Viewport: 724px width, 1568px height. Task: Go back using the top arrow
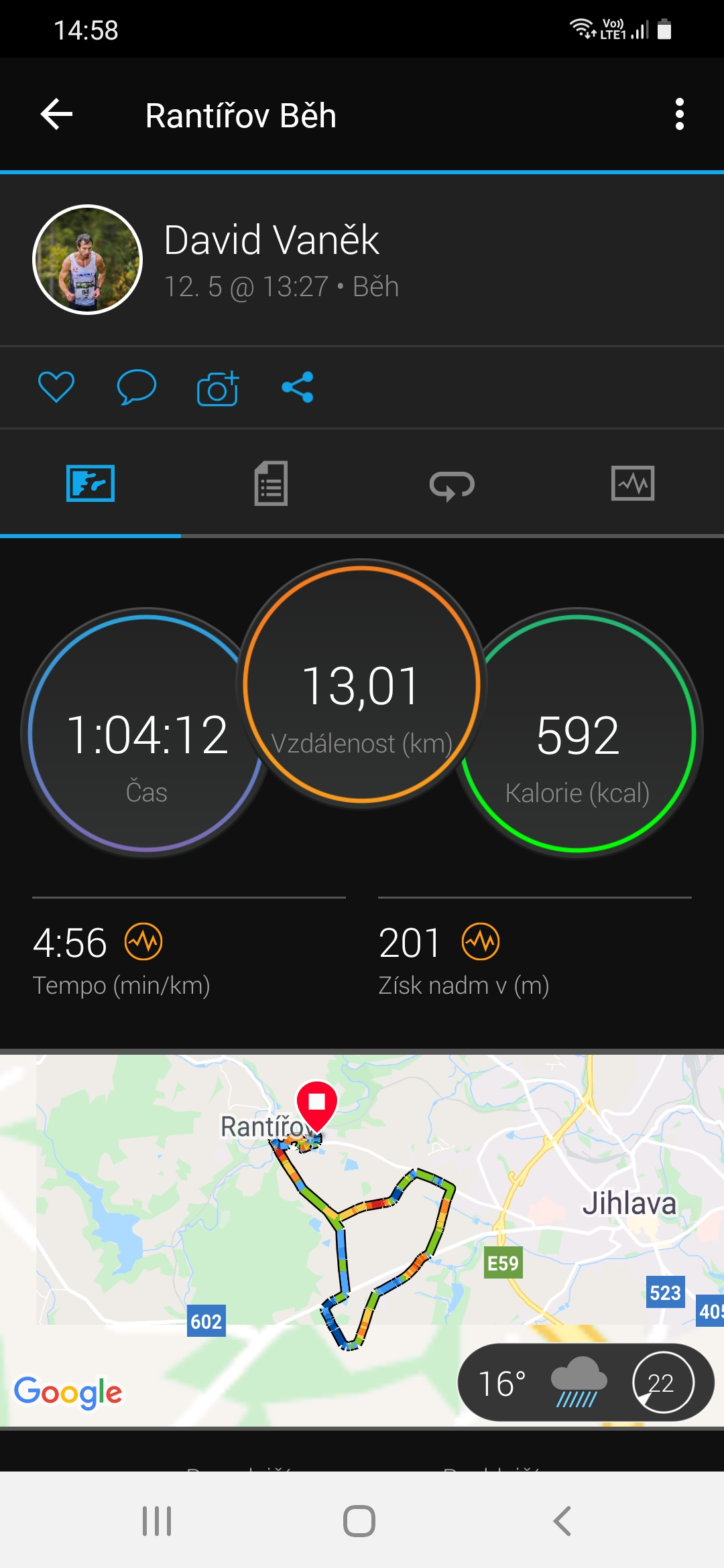pos(57,115)
